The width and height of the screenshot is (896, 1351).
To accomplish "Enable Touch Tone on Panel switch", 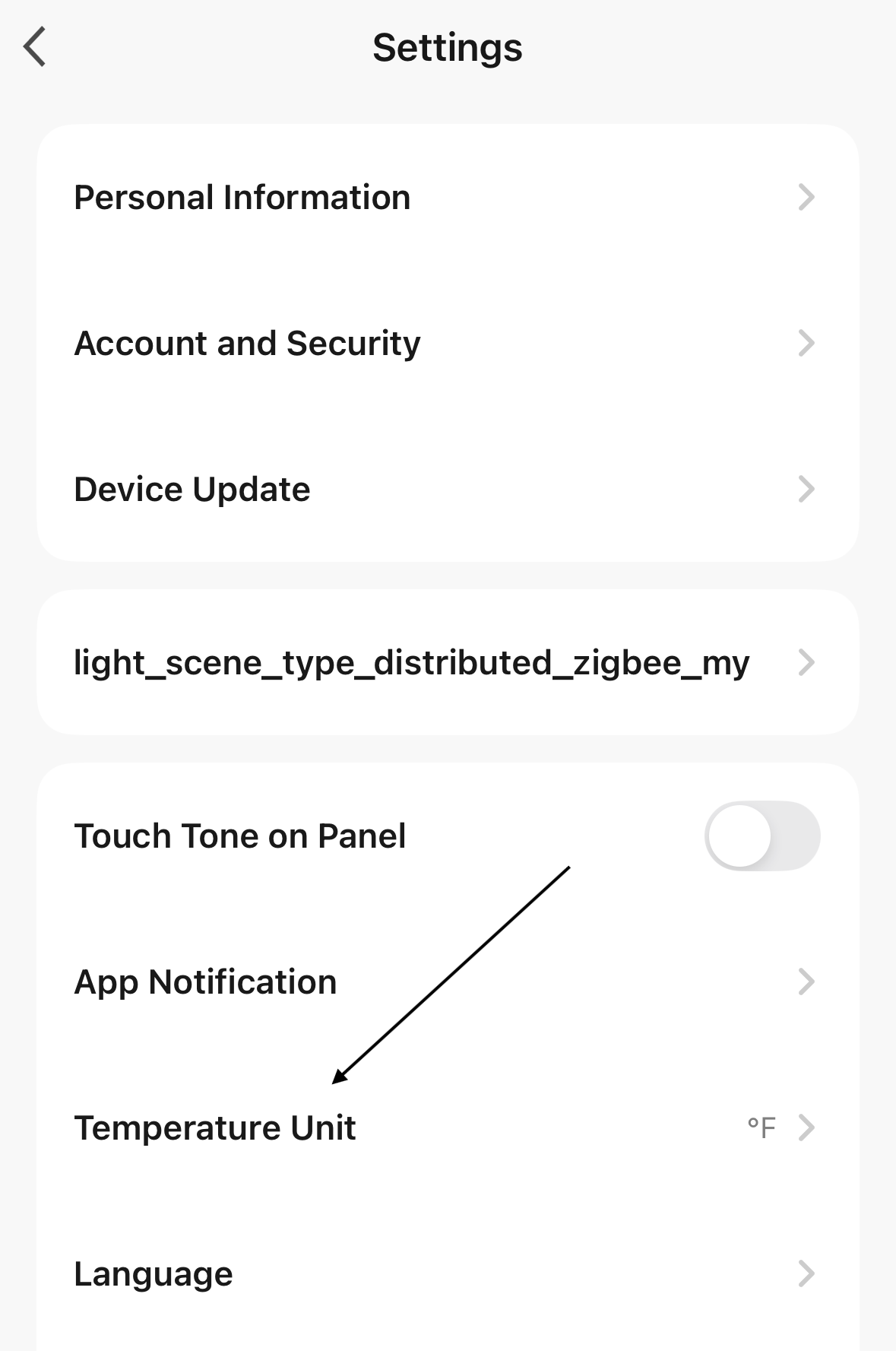I will point(761,836).
